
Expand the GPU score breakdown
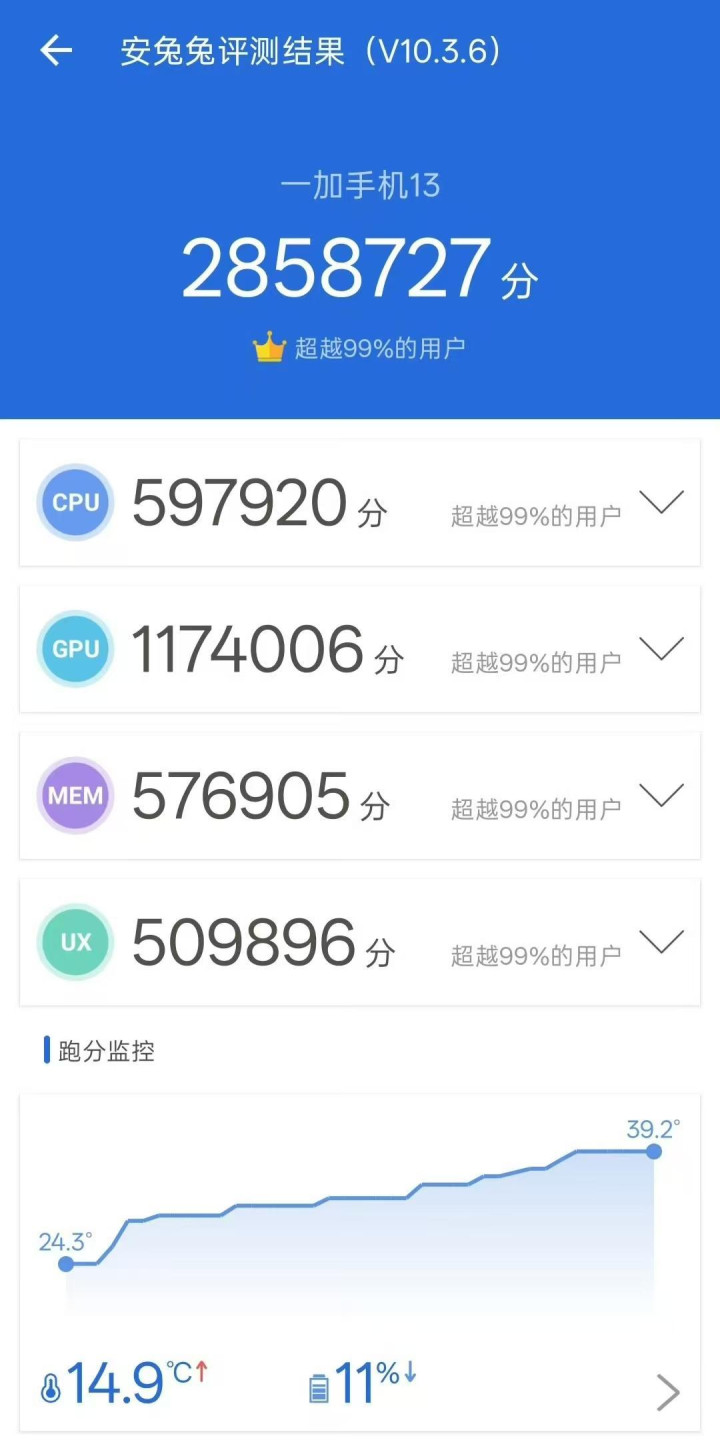tap(661, 649)
